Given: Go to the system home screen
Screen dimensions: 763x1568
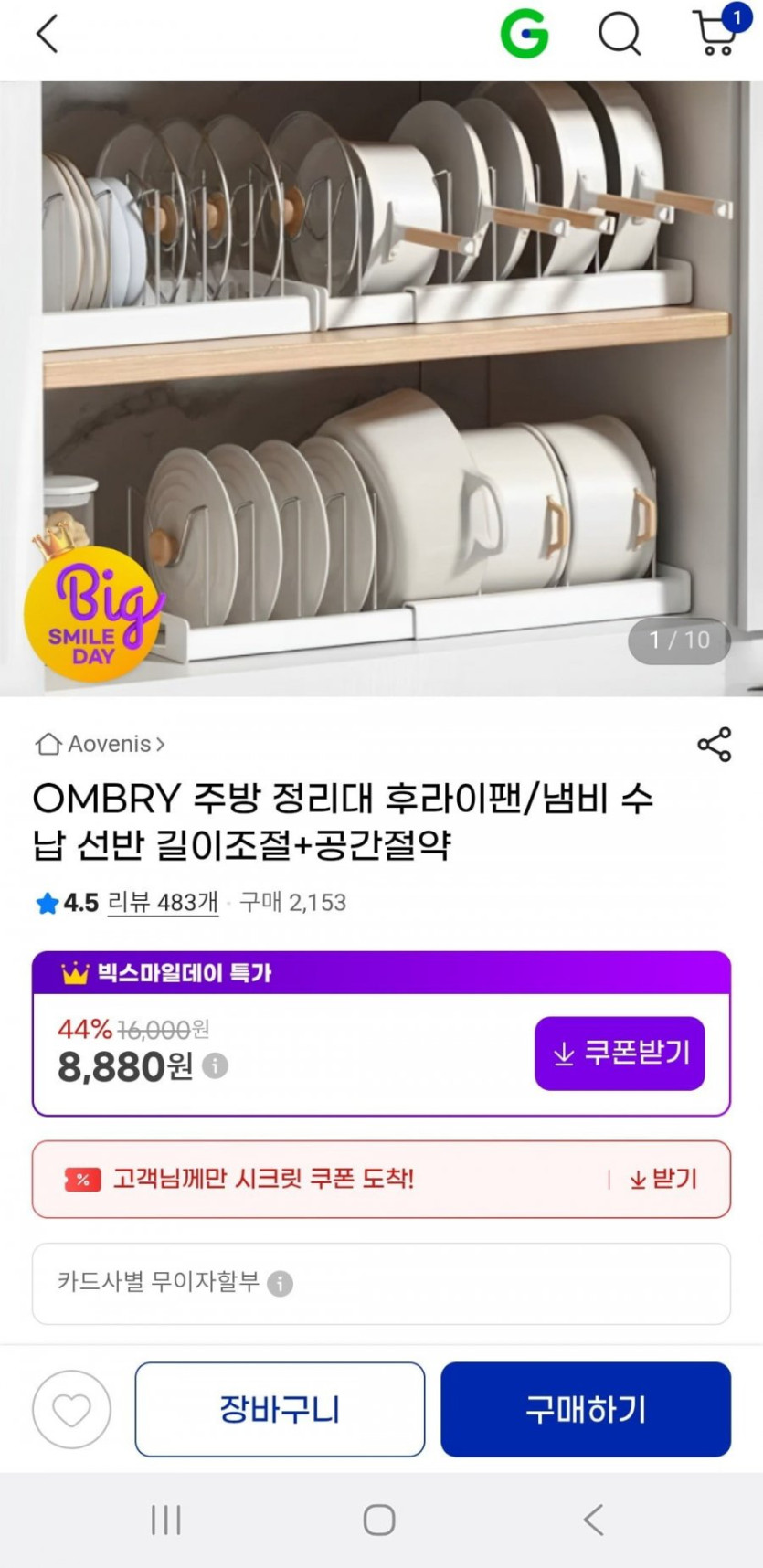Looking at the screenshot, I should 379,1520.
